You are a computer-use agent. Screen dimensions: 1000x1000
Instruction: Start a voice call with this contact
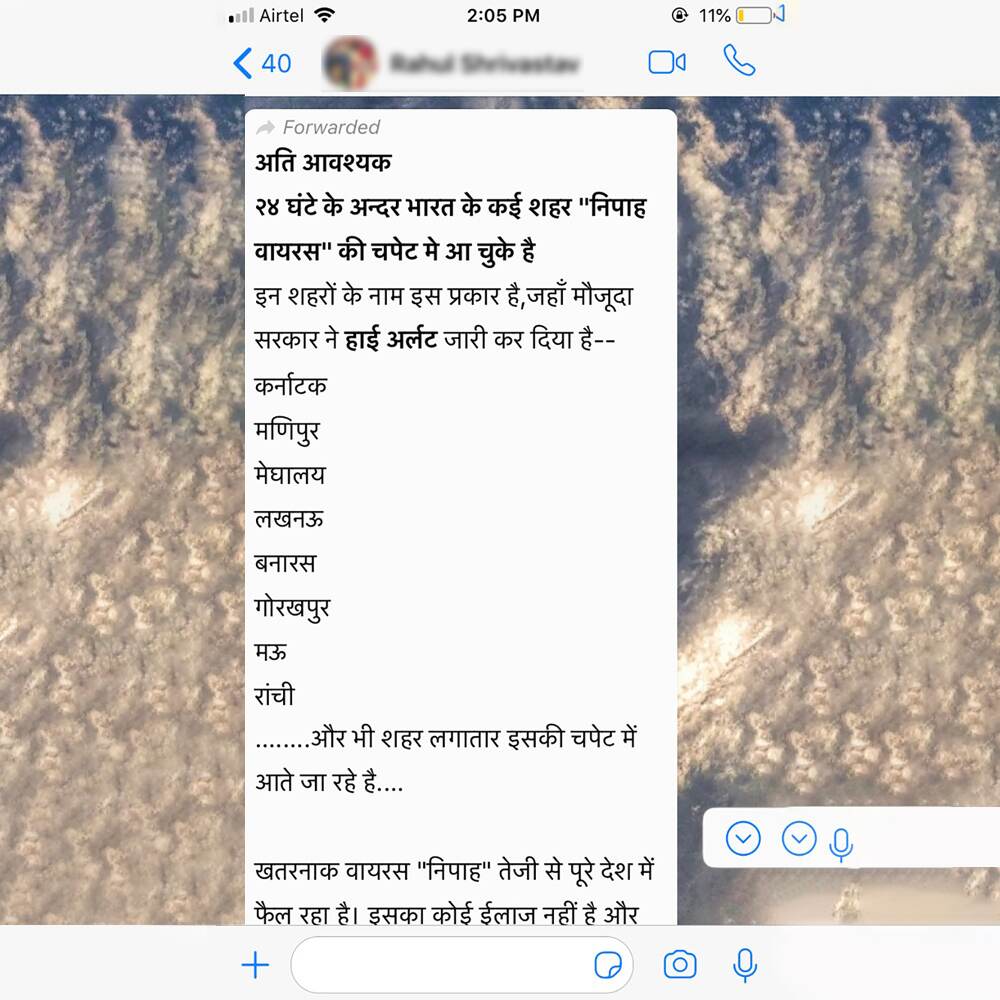[x=738, y=62]
